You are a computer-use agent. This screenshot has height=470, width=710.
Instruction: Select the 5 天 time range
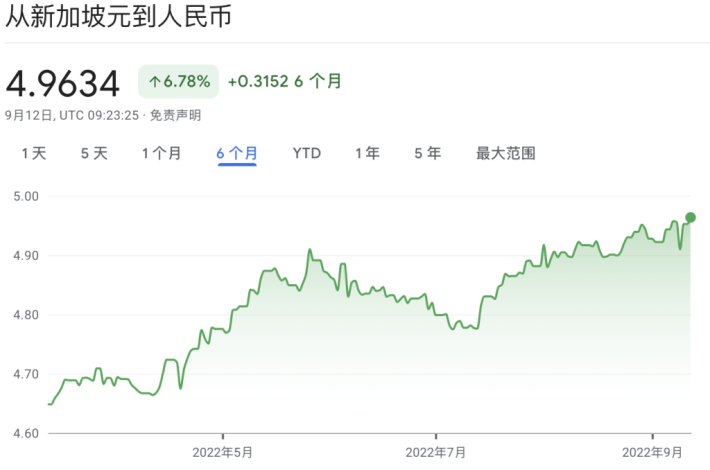point(94,153)
